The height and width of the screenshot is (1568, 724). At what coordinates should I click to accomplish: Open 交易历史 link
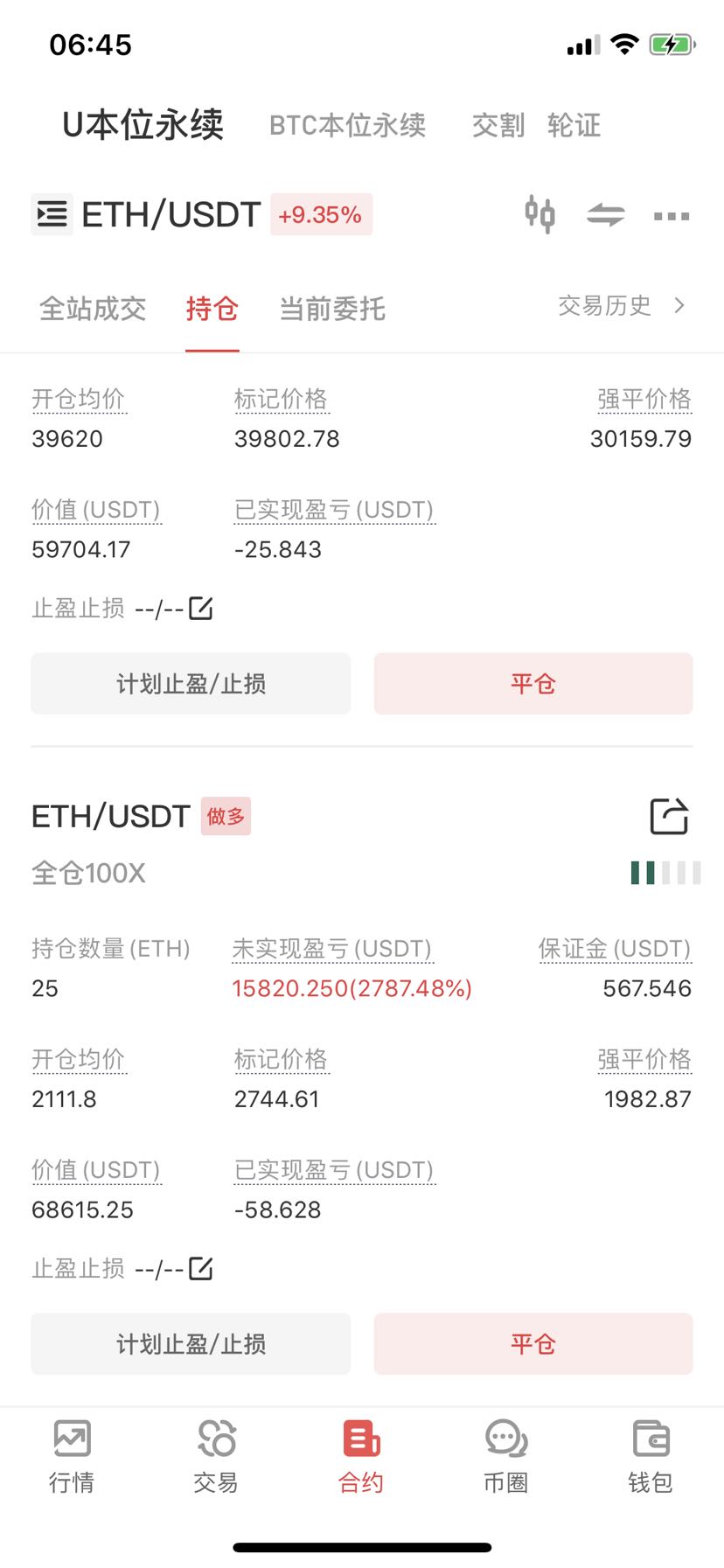click(x=622, y=305)
